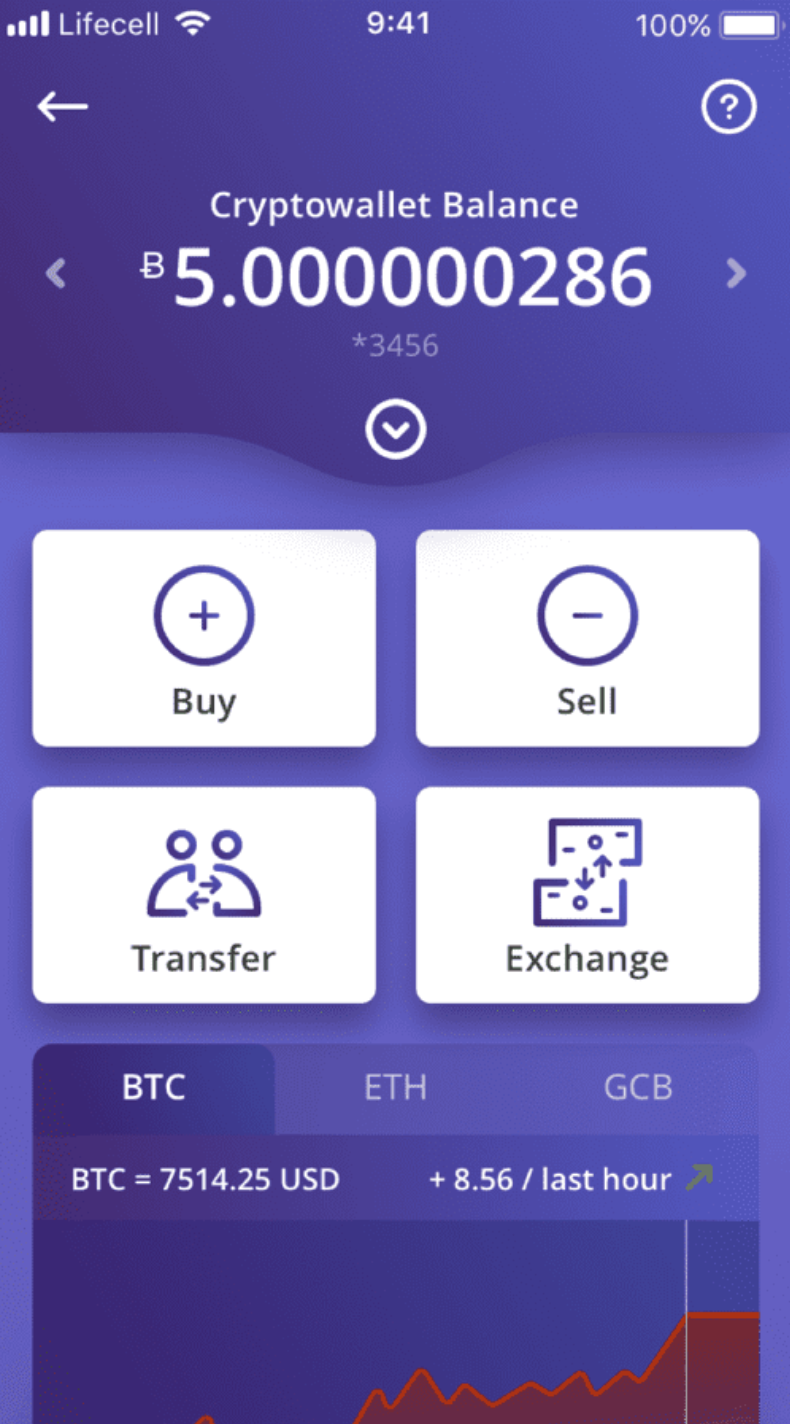Show the next wallet with right chevron

click(x=736, y=273)
